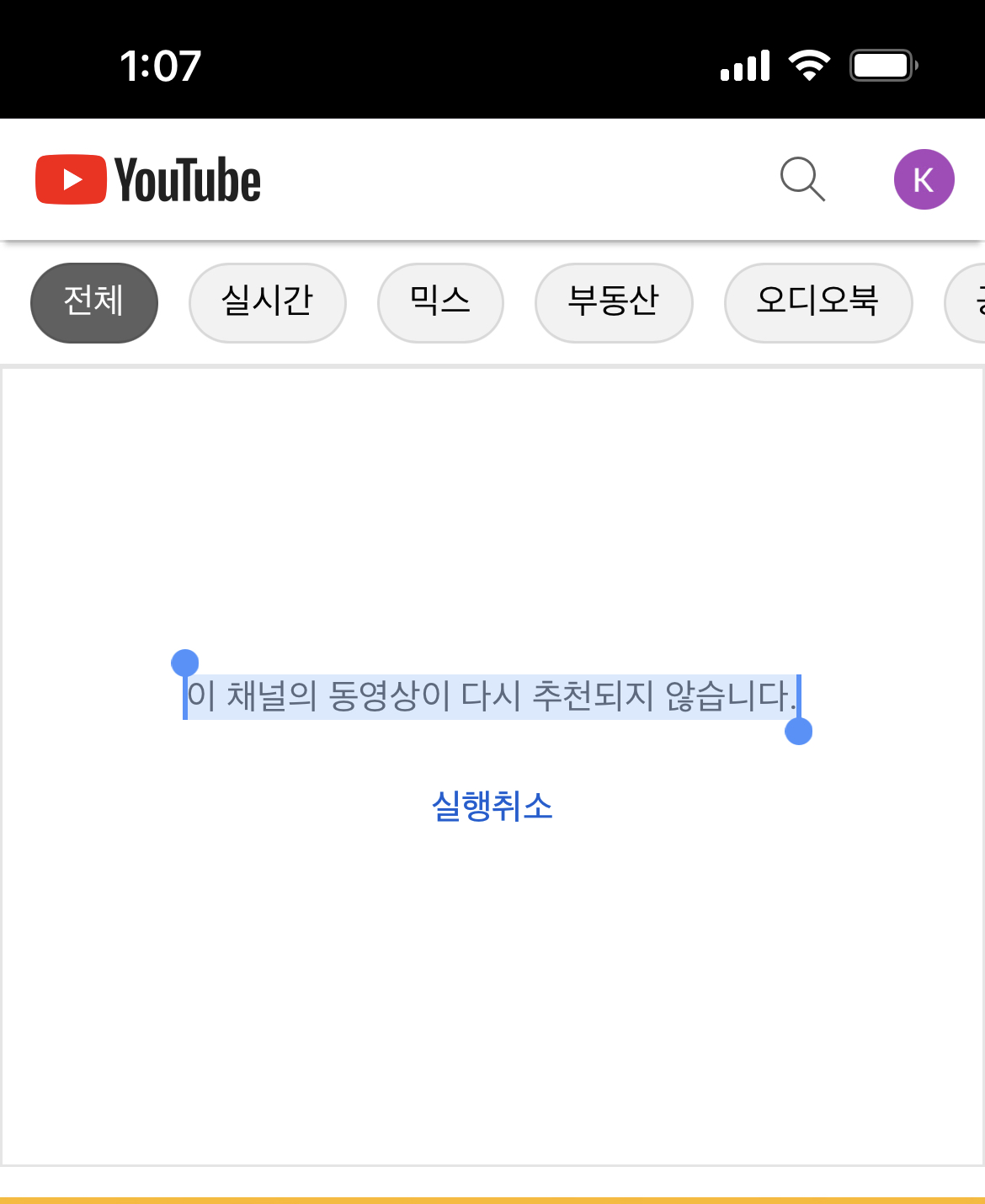Select the 전체 filter chip
985x1204 pixels.
pyautogui.click(x=94, y=302)
